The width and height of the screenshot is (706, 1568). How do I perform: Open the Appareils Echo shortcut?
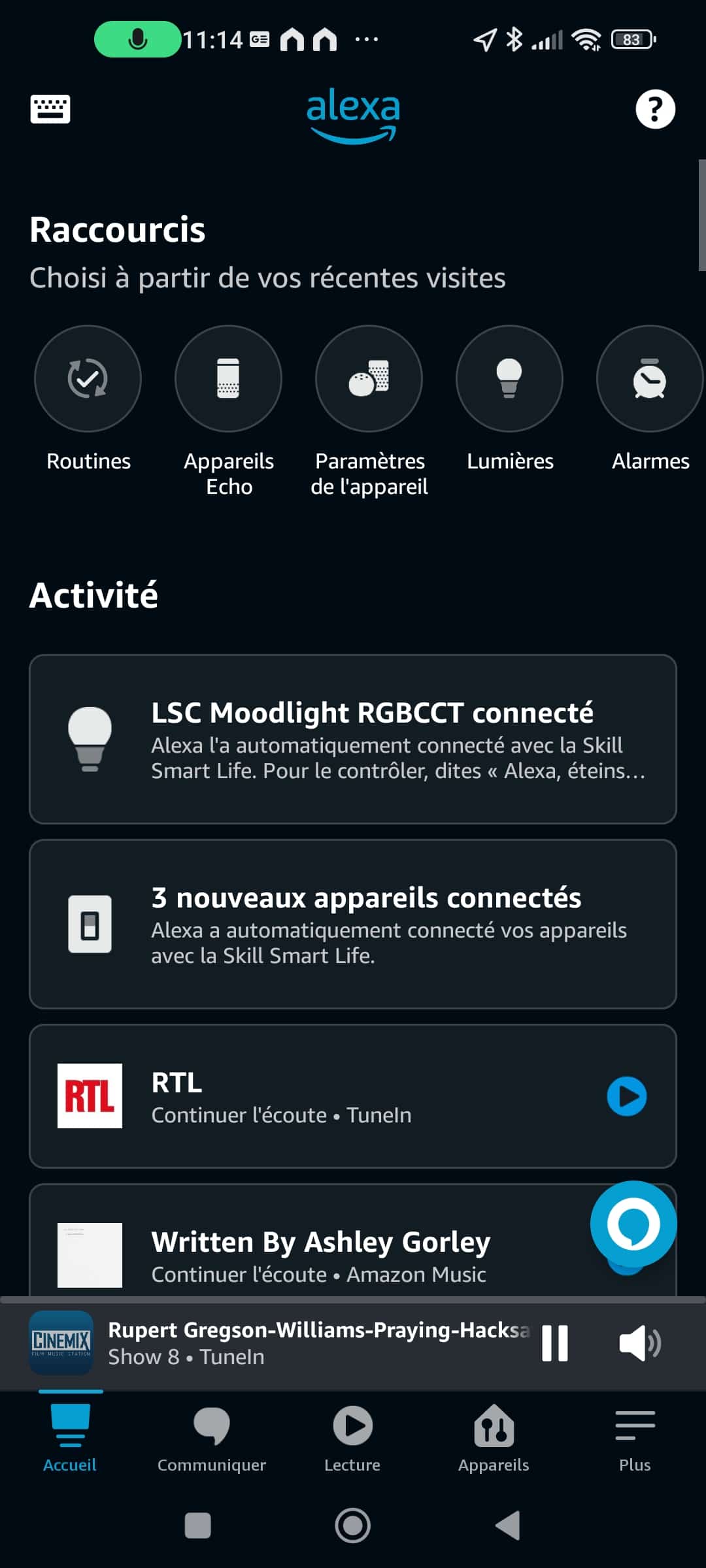coord(229,412)
